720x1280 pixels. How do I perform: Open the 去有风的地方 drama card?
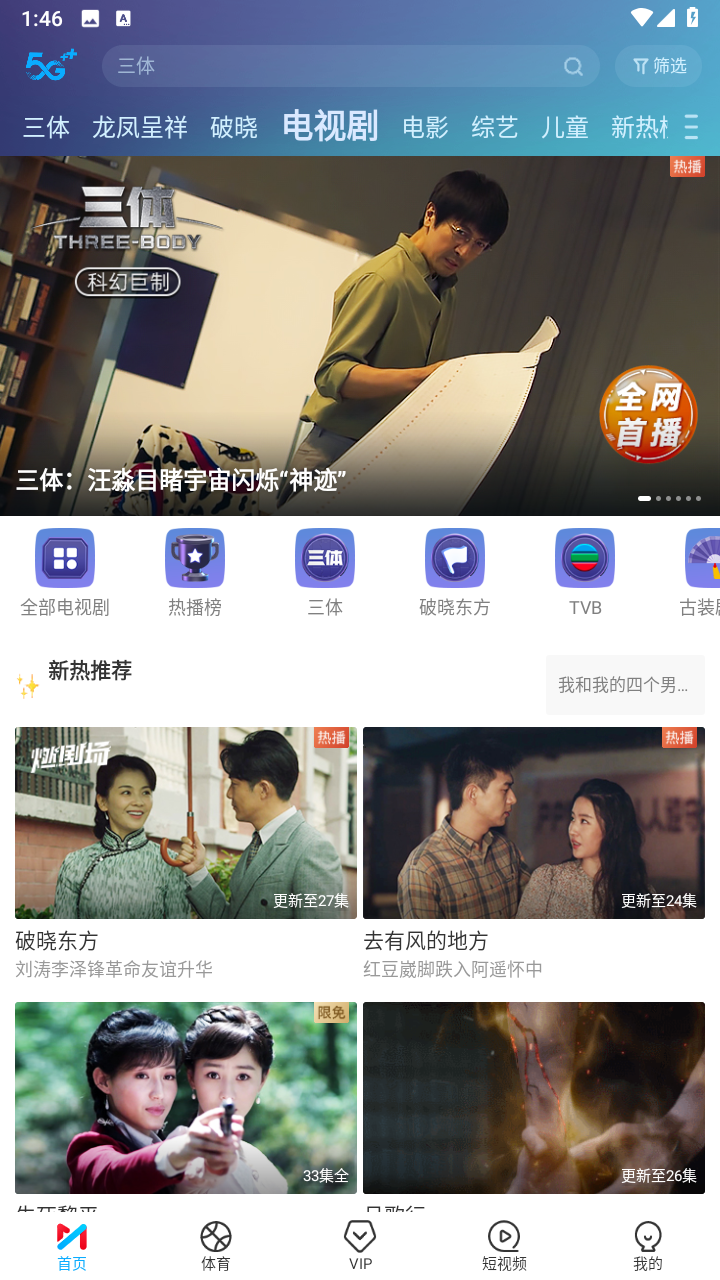pyautogui.click(x=534, y=853)
